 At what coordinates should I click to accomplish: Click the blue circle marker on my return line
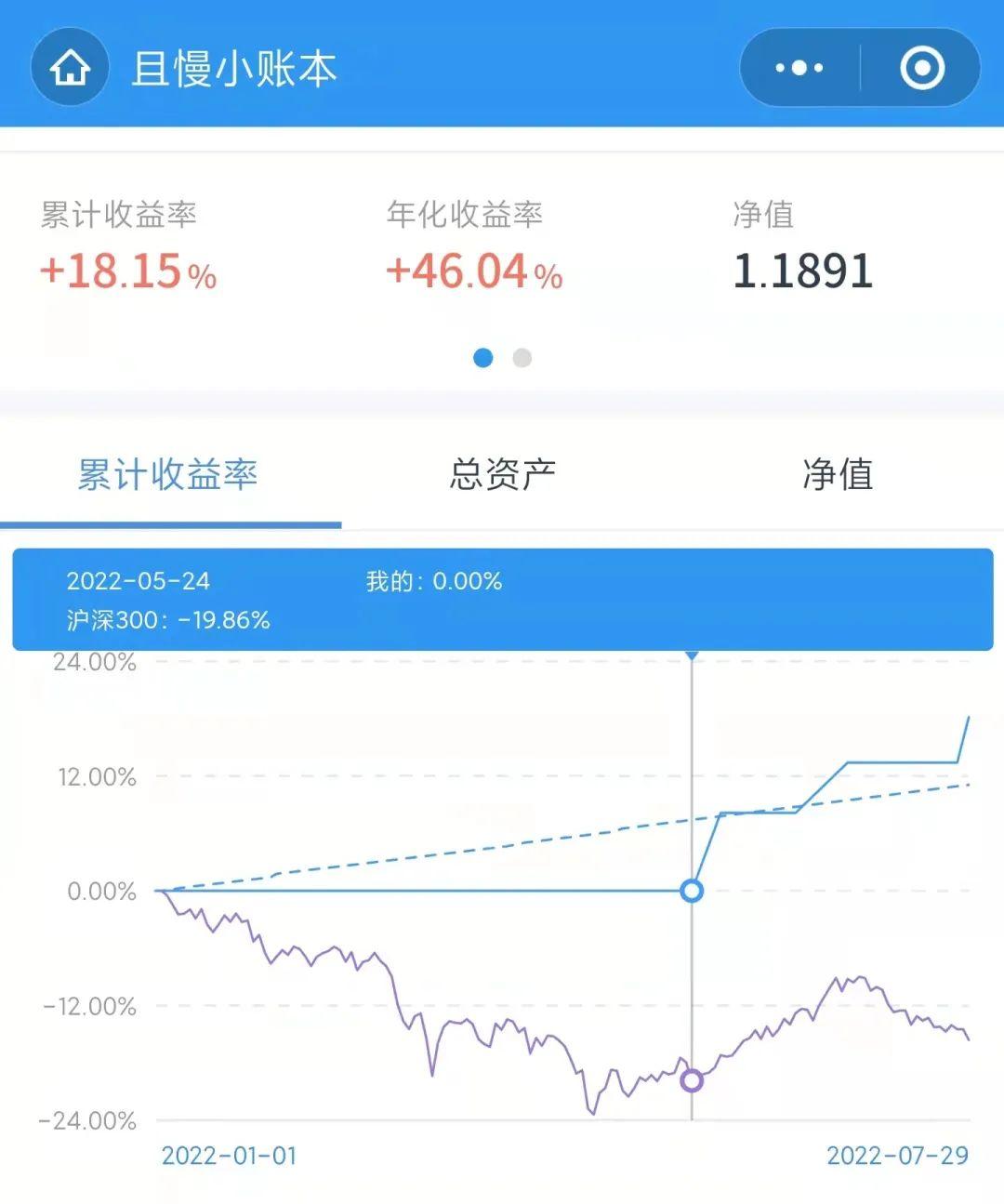pyautogui.click(x=692, y=892)
